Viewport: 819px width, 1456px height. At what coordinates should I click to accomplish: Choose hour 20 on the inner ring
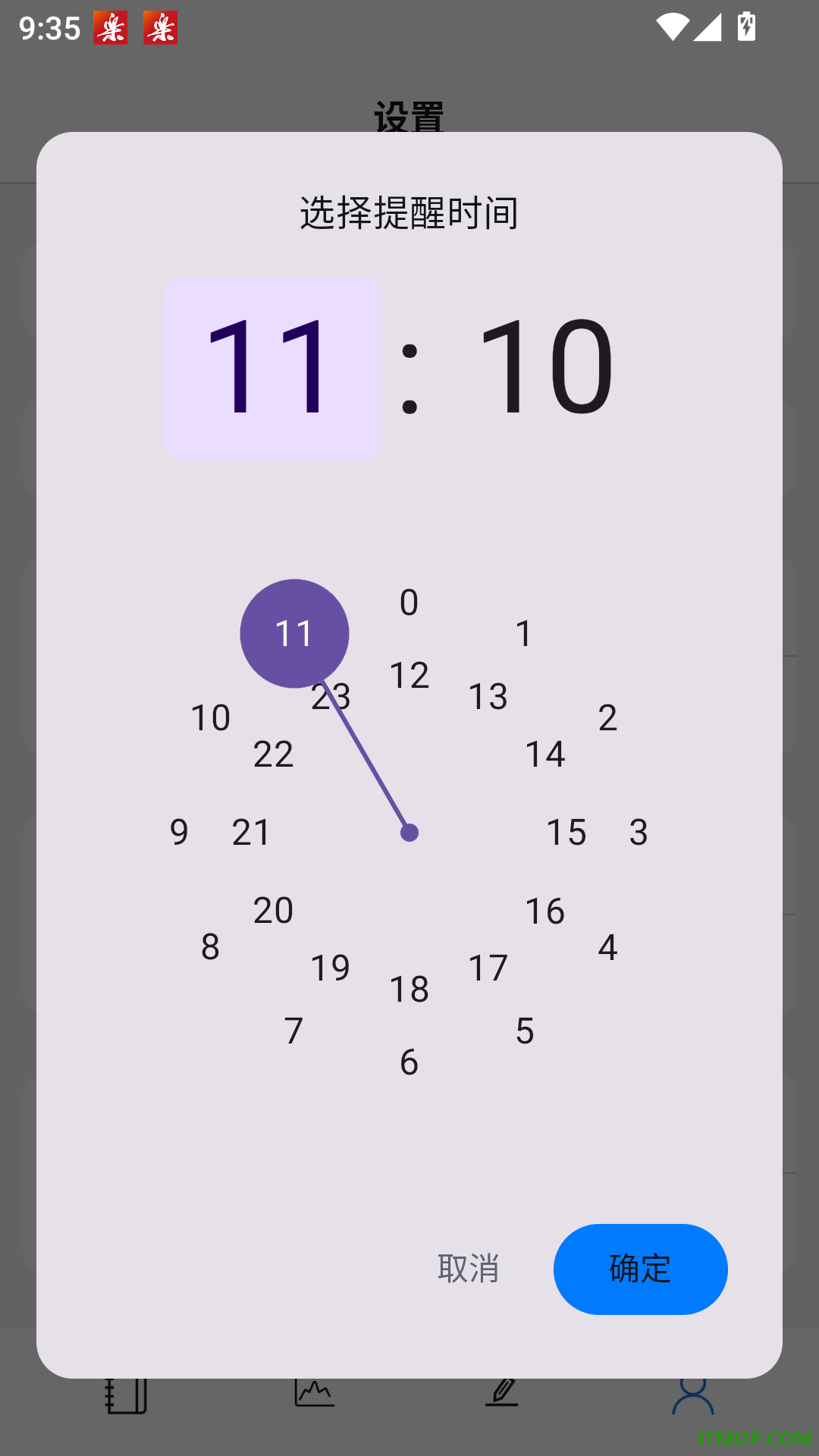point(274,911)
